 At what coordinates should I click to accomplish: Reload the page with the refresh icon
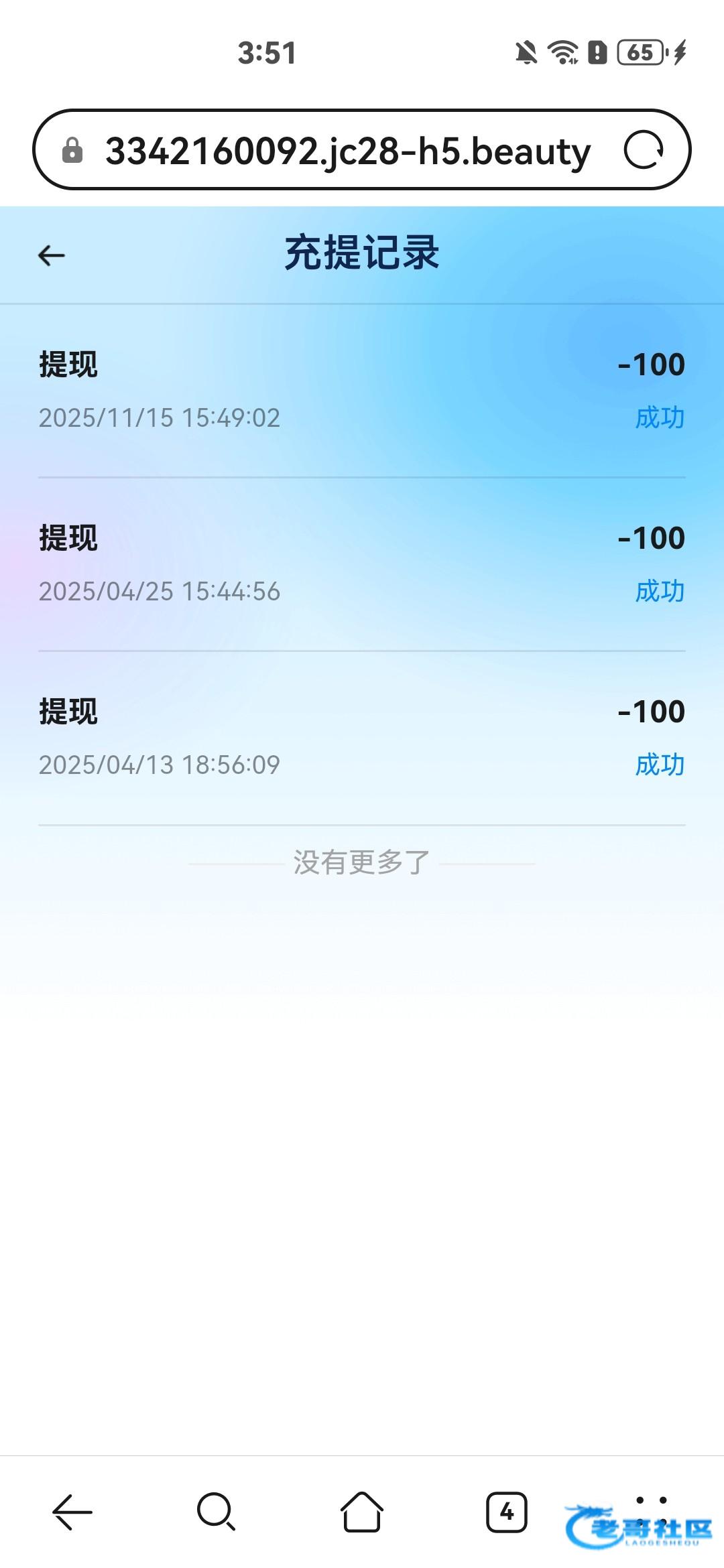[x=644, y=150]
